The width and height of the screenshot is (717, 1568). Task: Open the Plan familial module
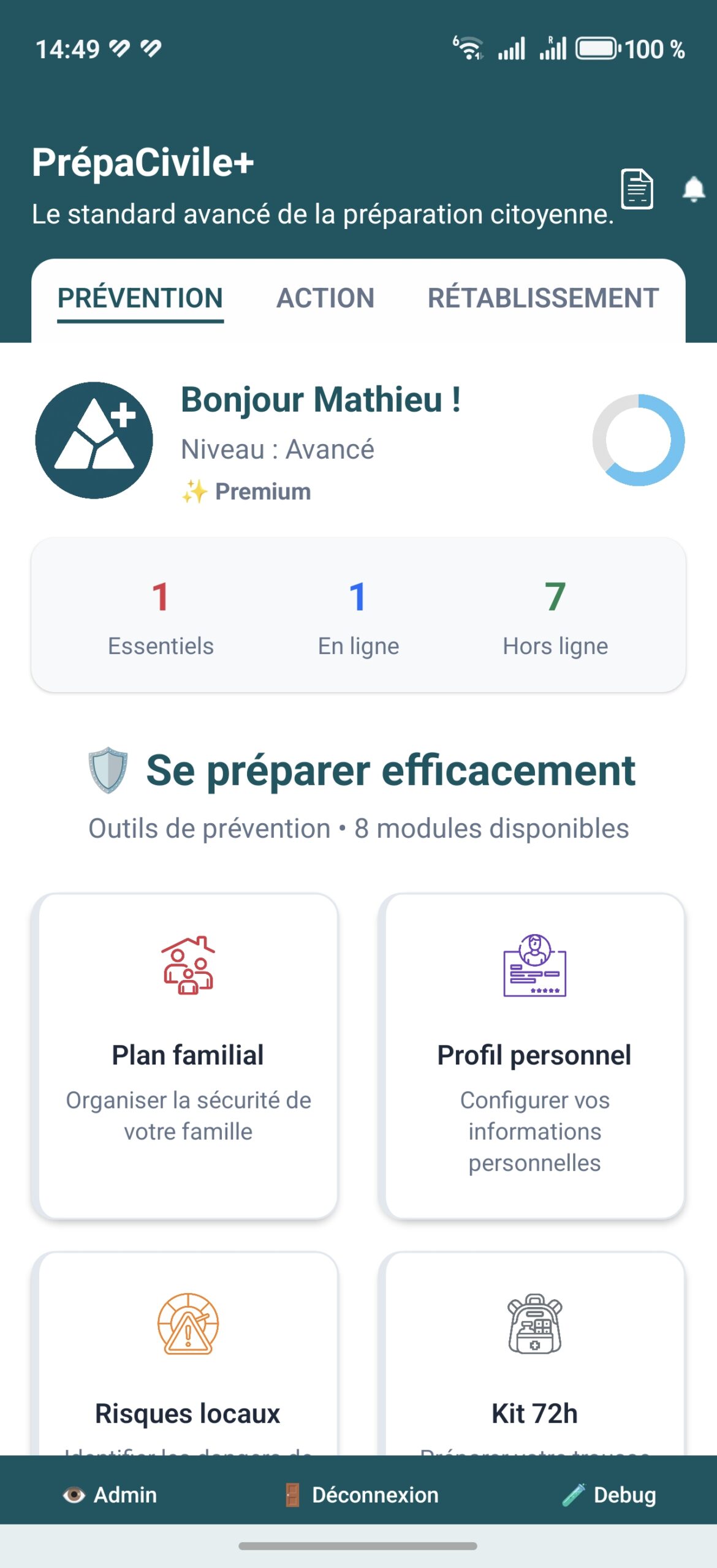[185, 1056]
